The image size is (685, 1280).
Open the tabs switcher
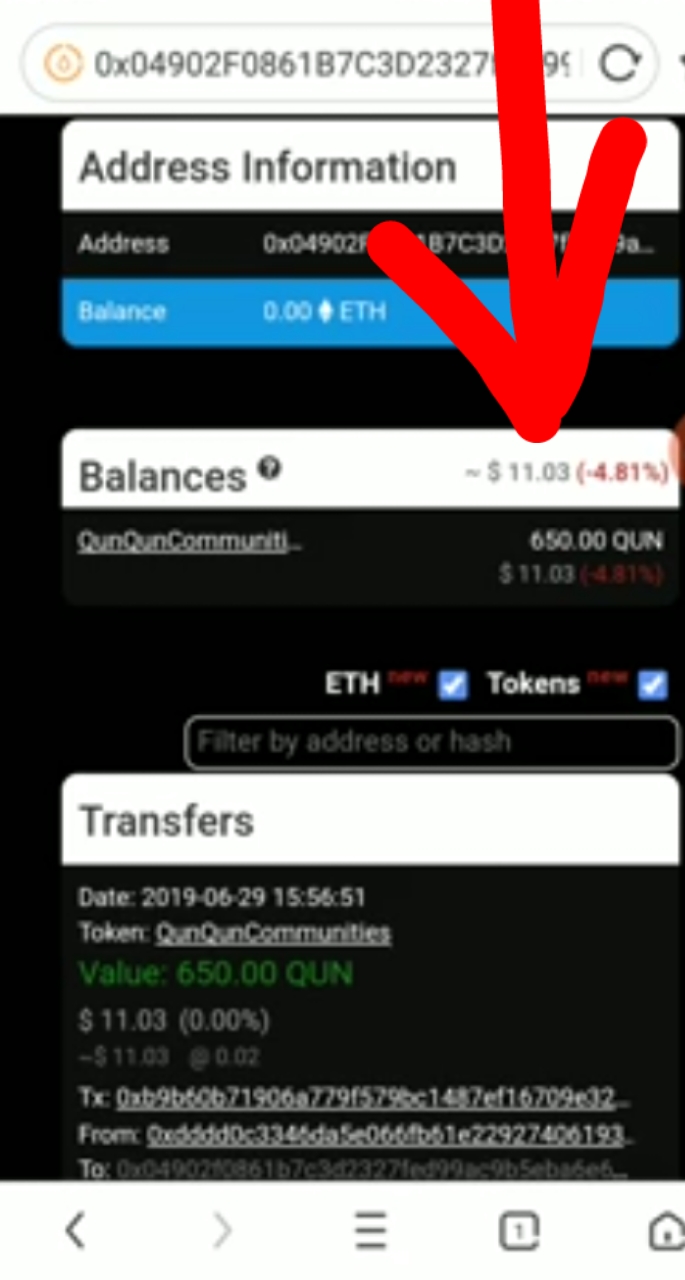coord(518,1230)
